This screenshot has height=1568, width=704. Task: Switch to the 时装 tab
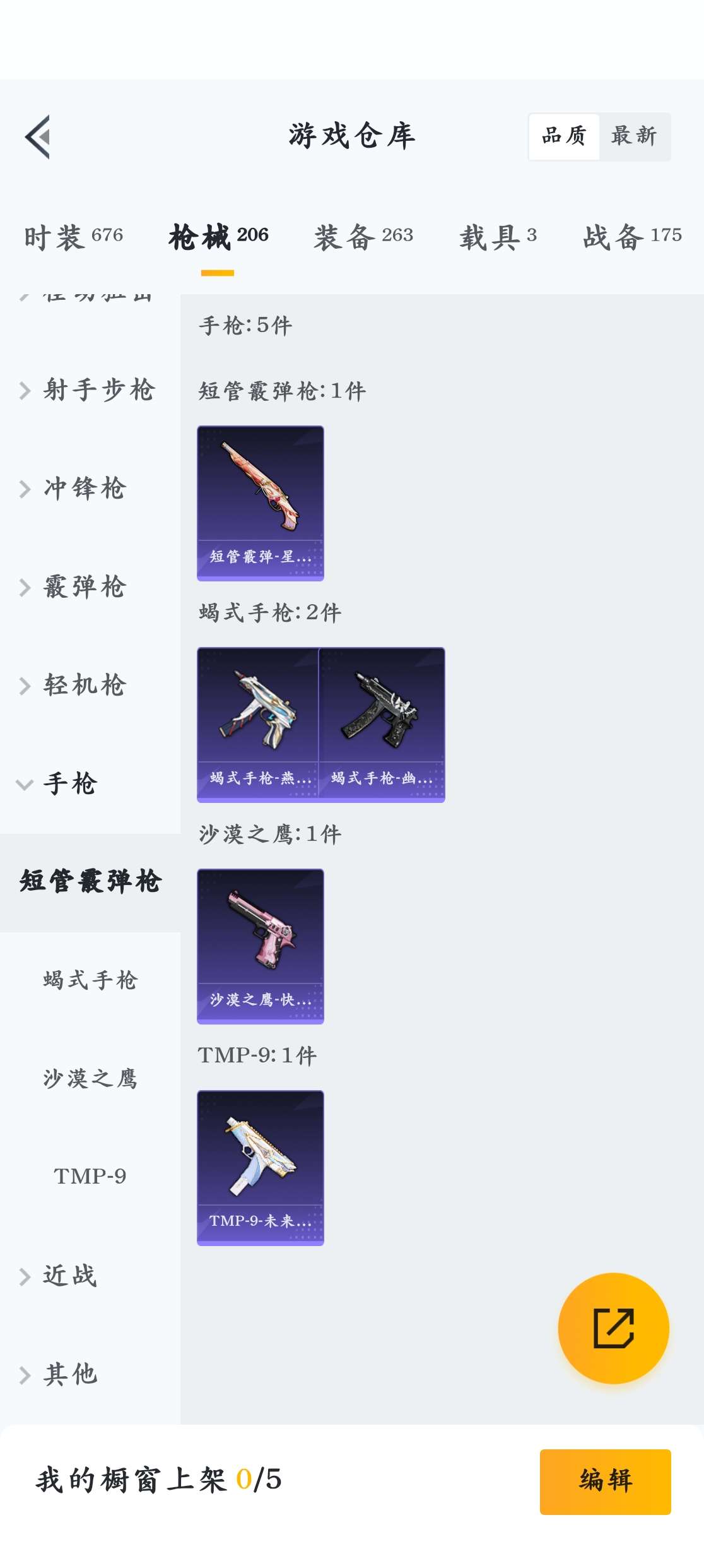[74, 237]
